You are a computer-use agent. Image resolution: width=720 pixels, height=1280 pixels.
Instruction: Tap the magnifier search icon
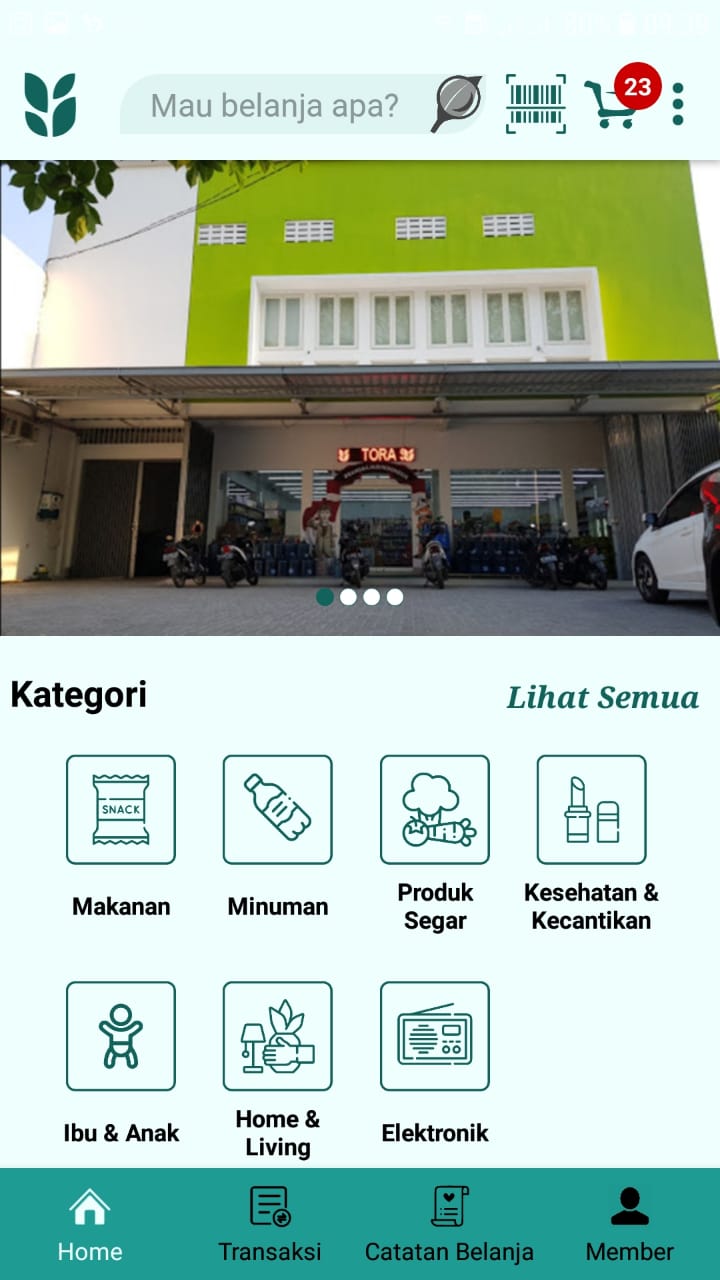pyautogui.click(x=456, y=104)
